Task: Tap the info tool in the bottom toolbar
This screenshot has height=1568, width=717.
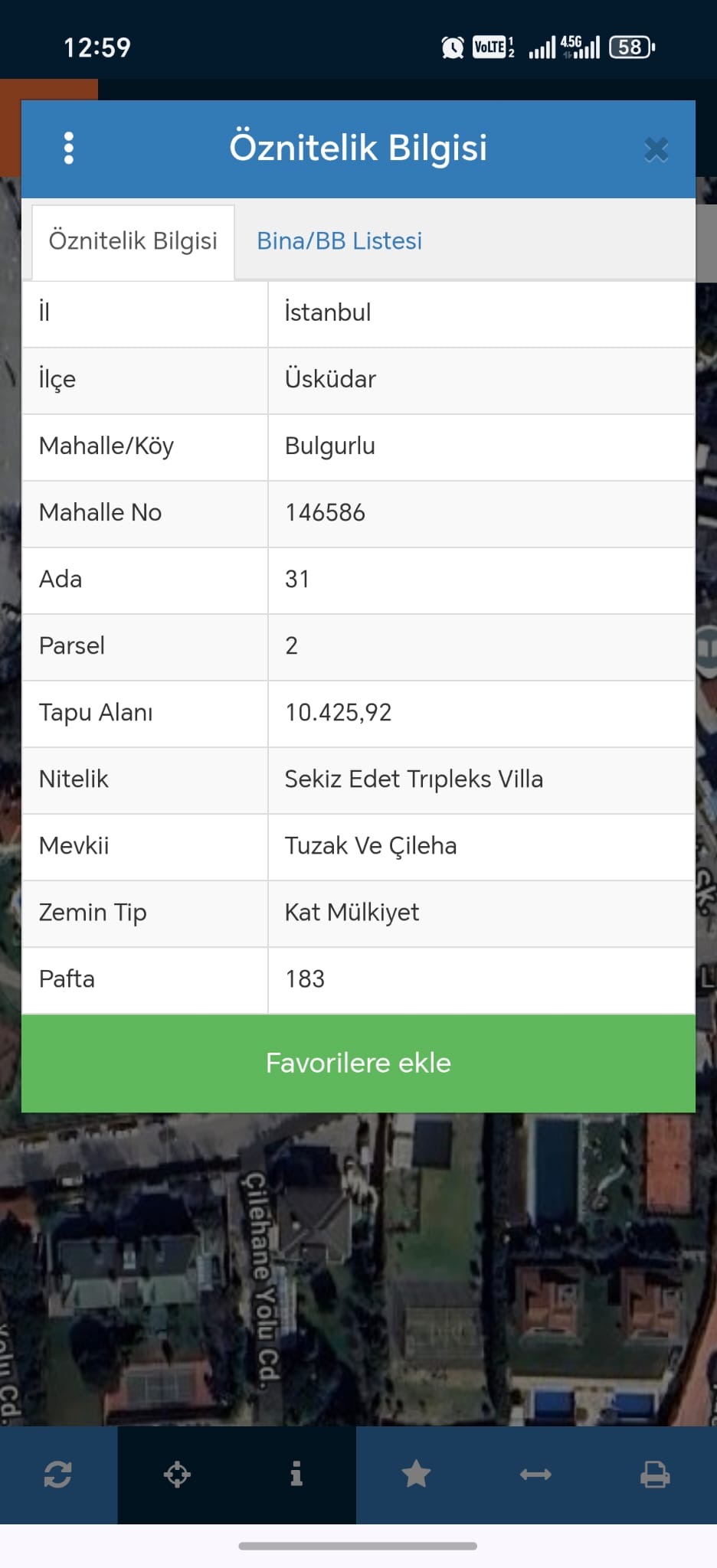Action: click(296, 1474)
